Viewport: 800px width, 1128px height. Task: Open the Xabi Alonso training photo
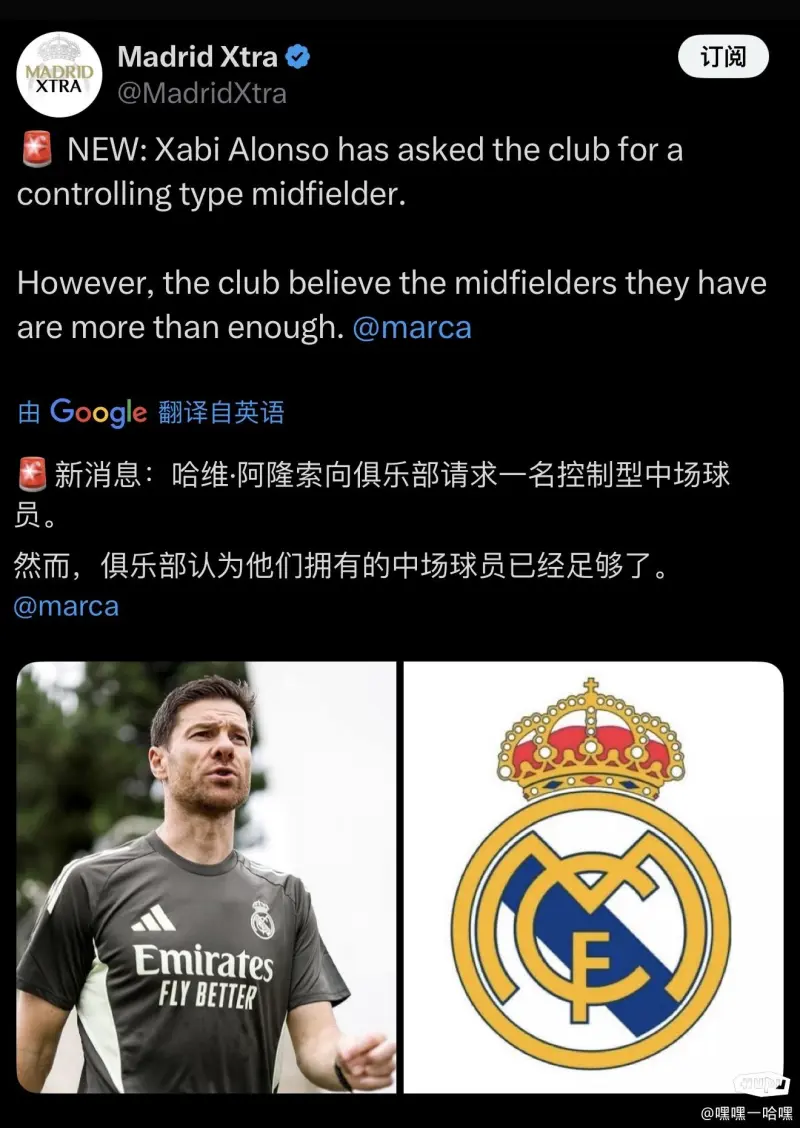206,877
